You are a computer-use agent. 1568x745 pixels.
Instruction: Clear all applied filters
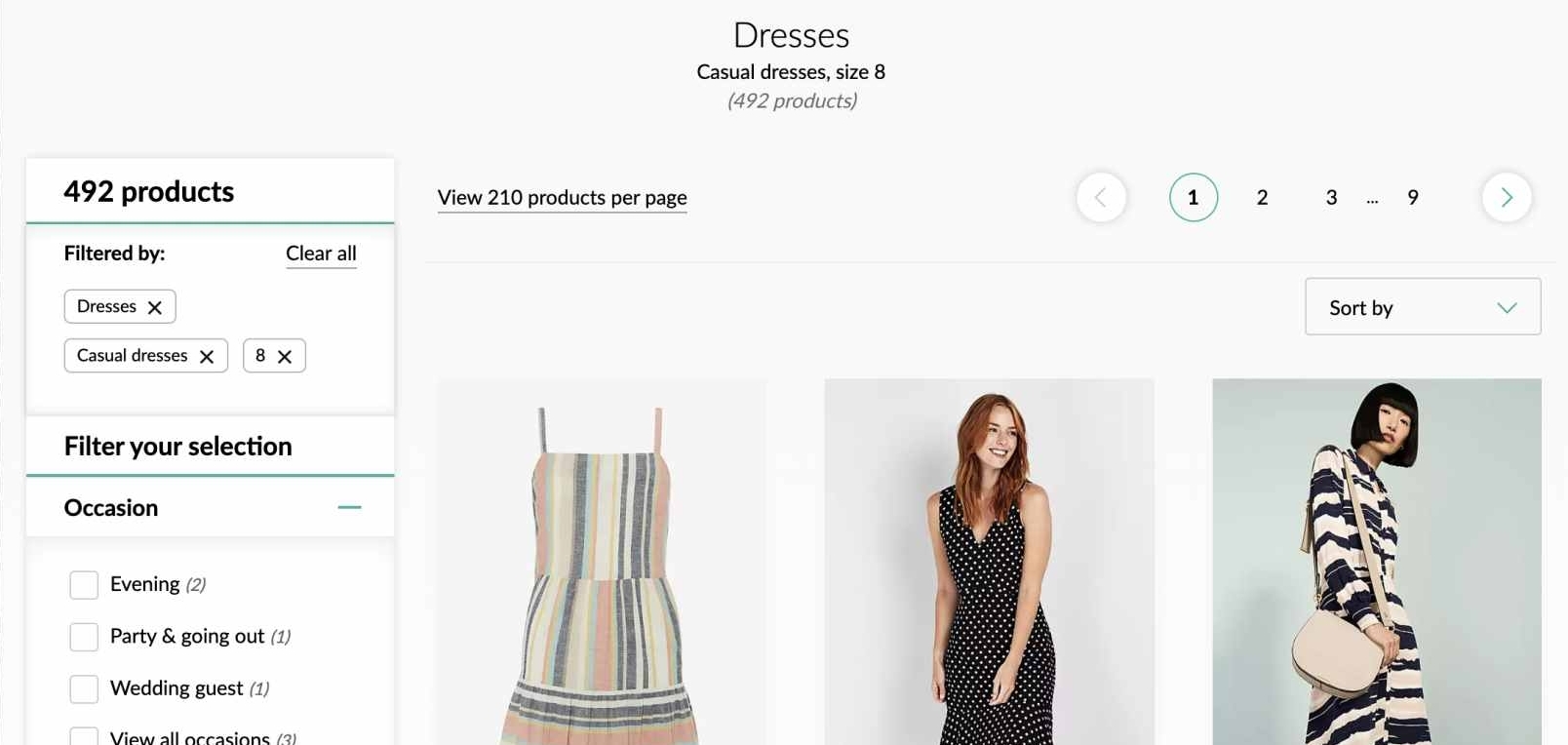321,254
